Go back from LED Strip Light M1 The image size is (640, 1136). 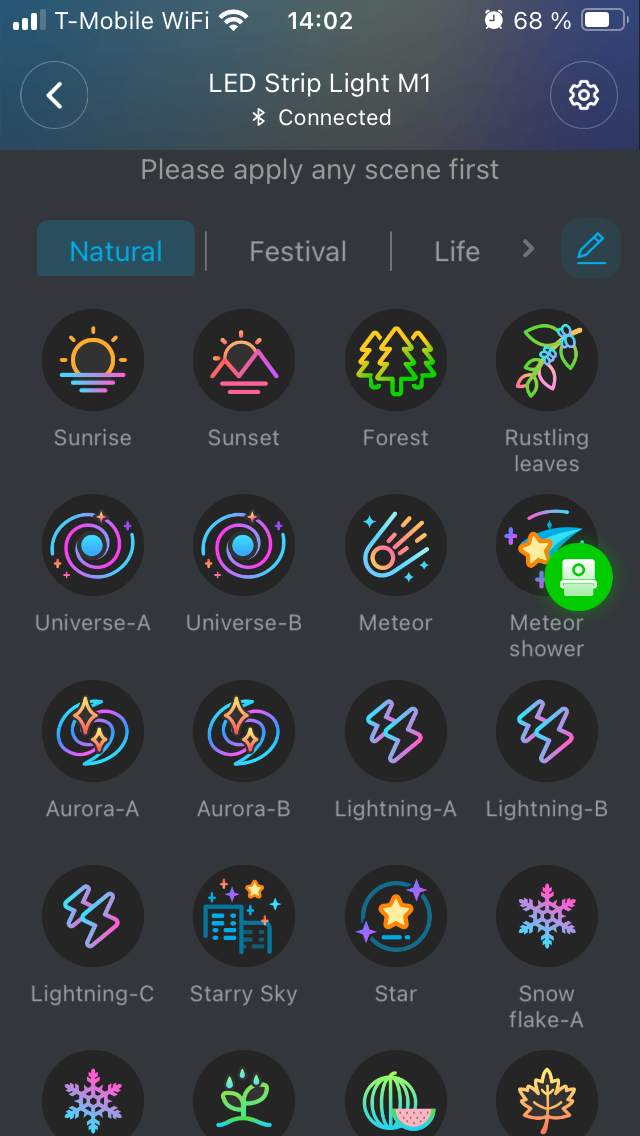pos(54,95)
